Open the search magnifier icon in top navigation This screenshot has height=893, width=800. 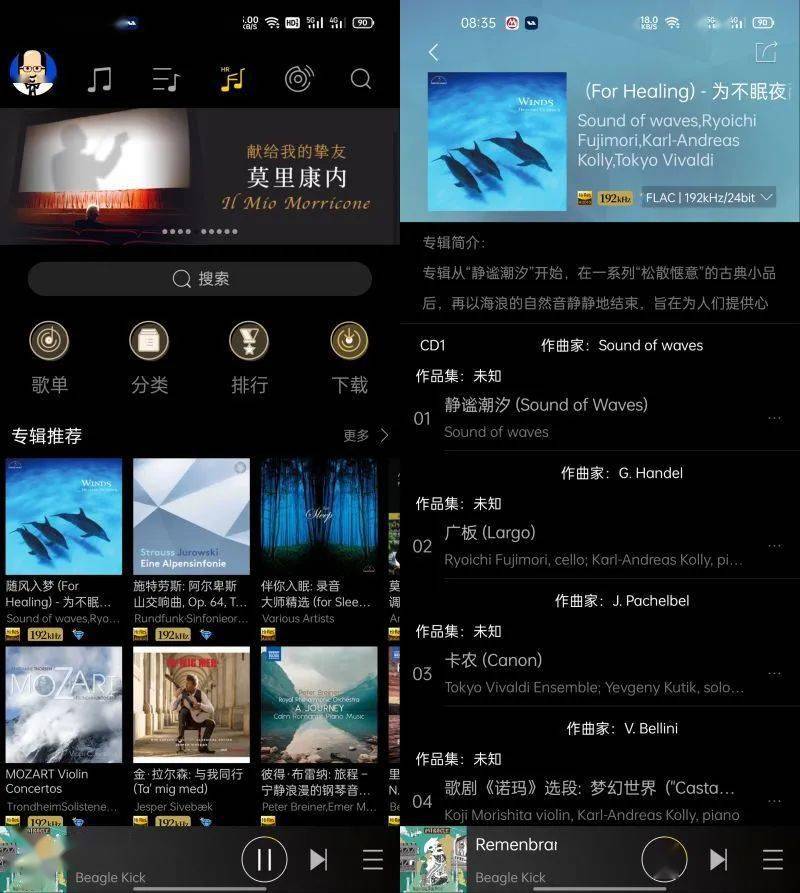coord(360,78)
